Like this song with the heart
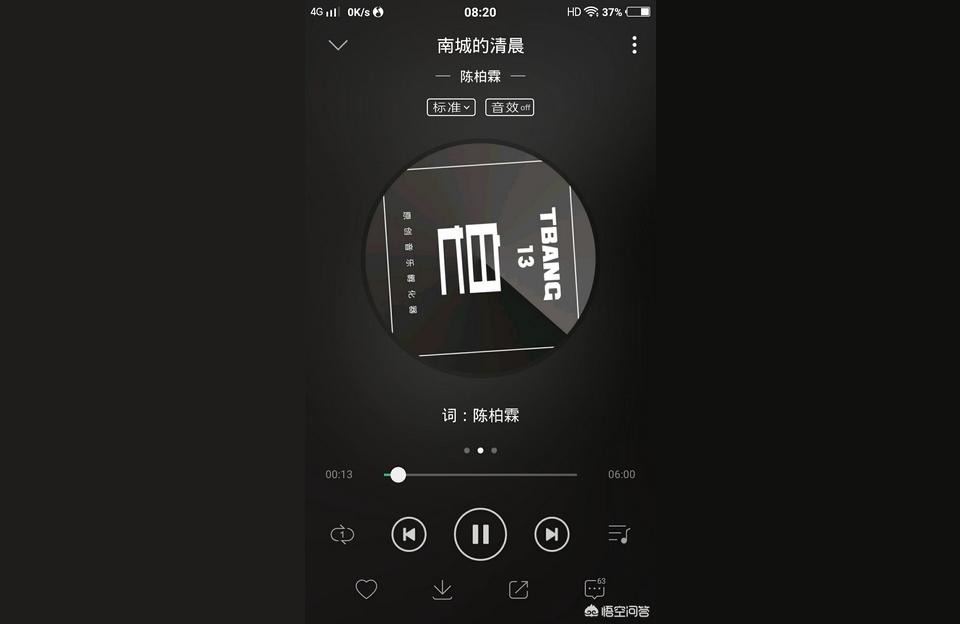This screenshot has width=960, height=624. [x=366, y=590]
